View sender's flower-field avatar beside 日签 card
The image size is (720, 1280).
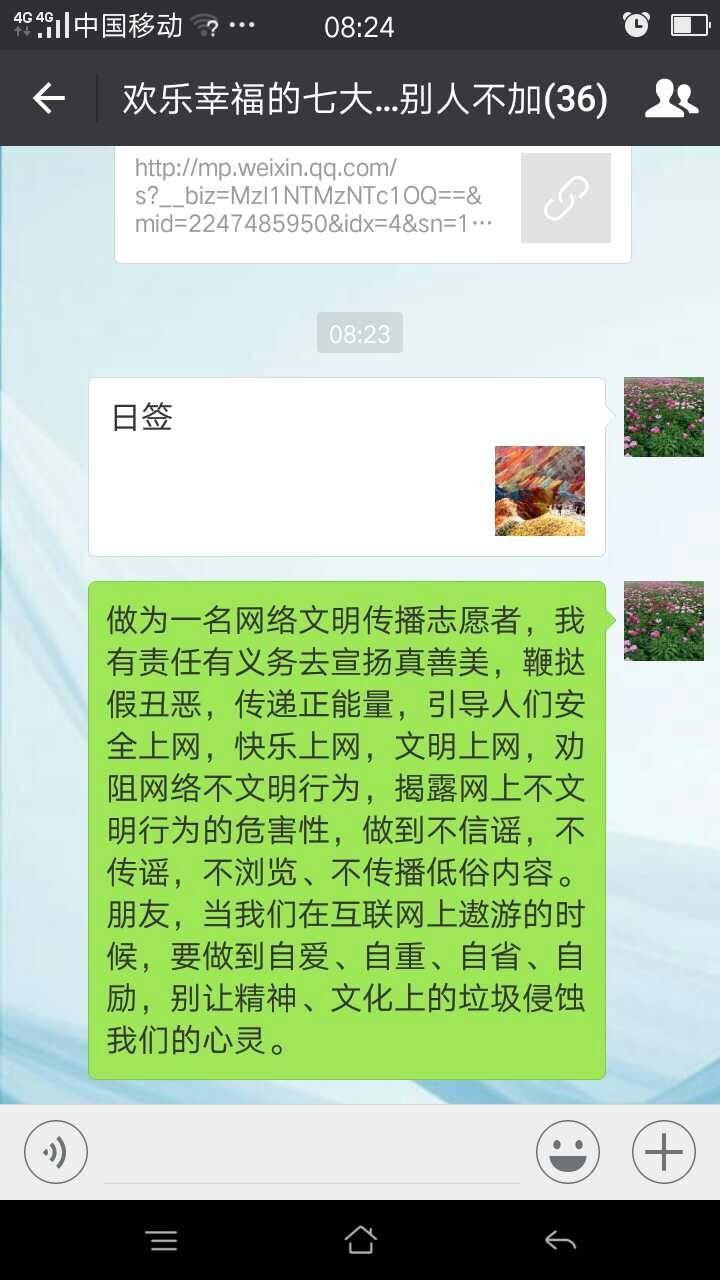point(664,417)
